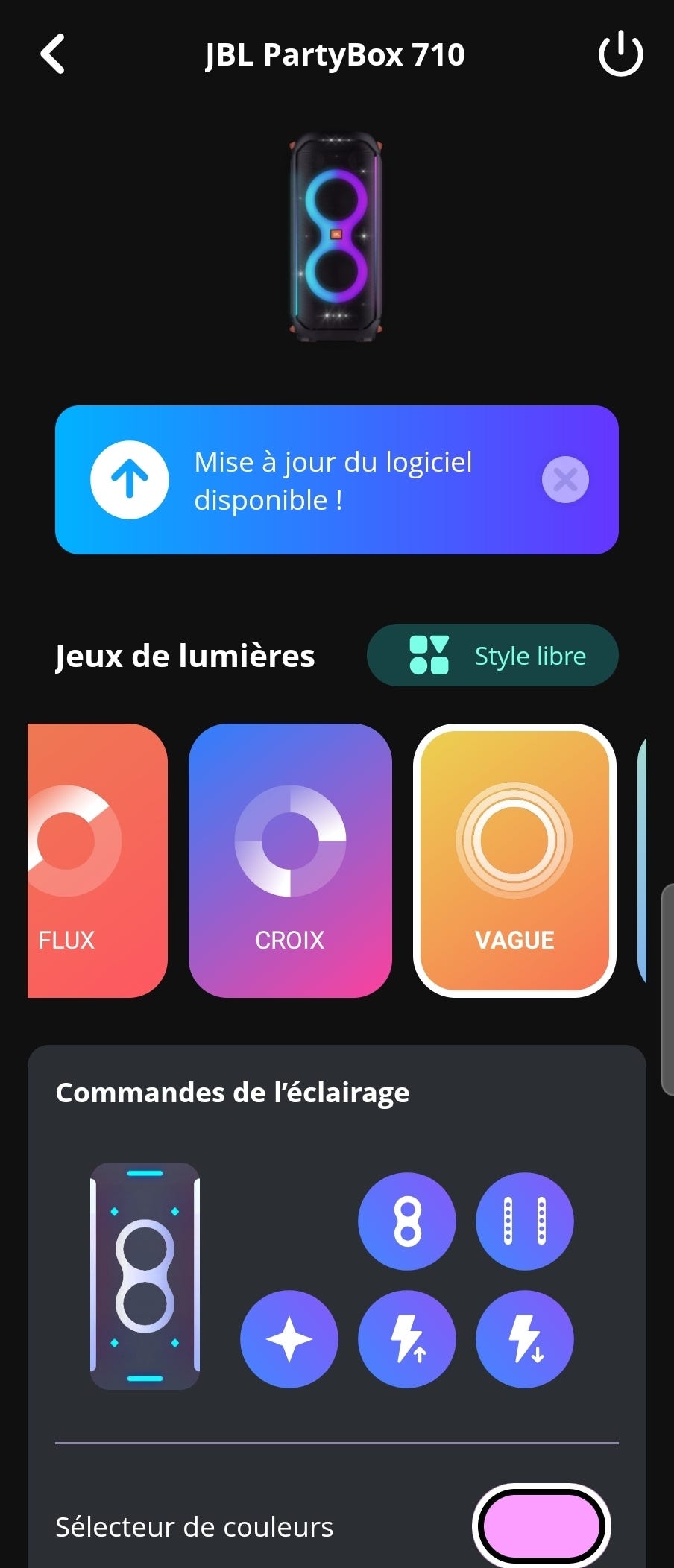Go back using the top arrow

point(52,54)
